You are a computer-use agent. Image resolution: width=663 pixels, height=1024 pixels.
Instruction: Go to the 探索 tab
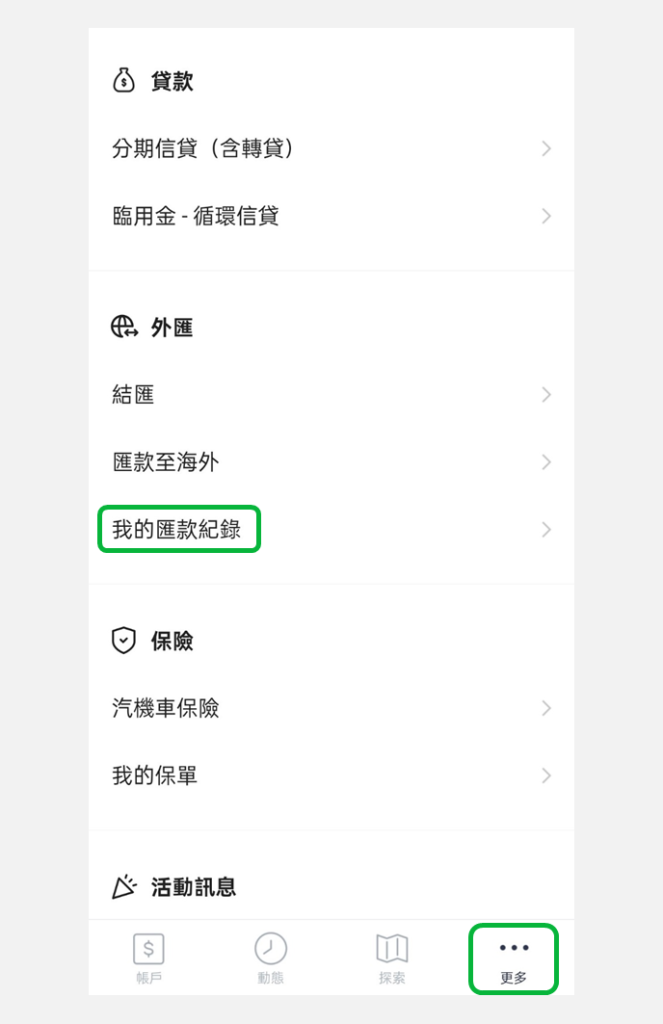point(392,958)
